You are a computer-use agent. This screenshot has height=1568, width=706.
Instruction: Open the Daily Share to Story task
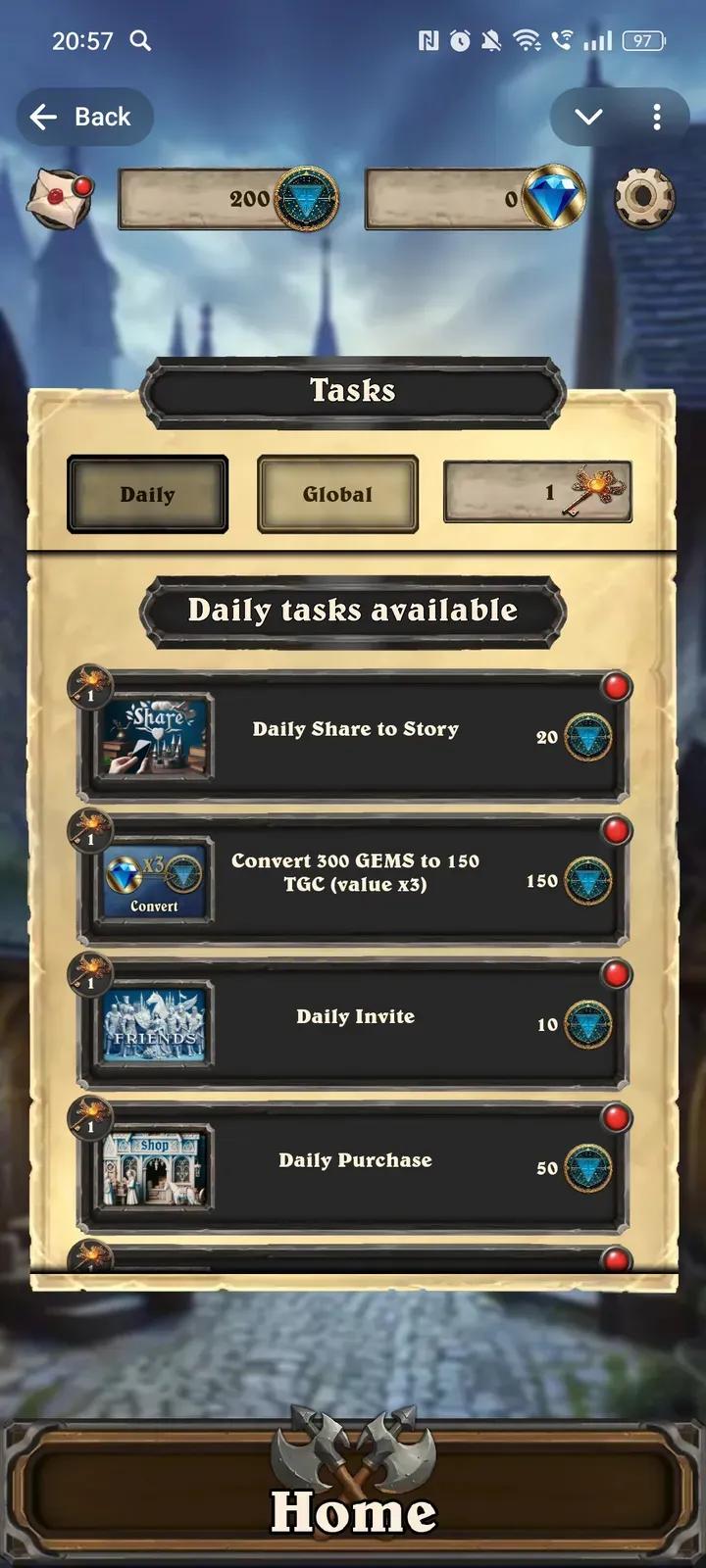pyautogui.click(x=353, y=735)
